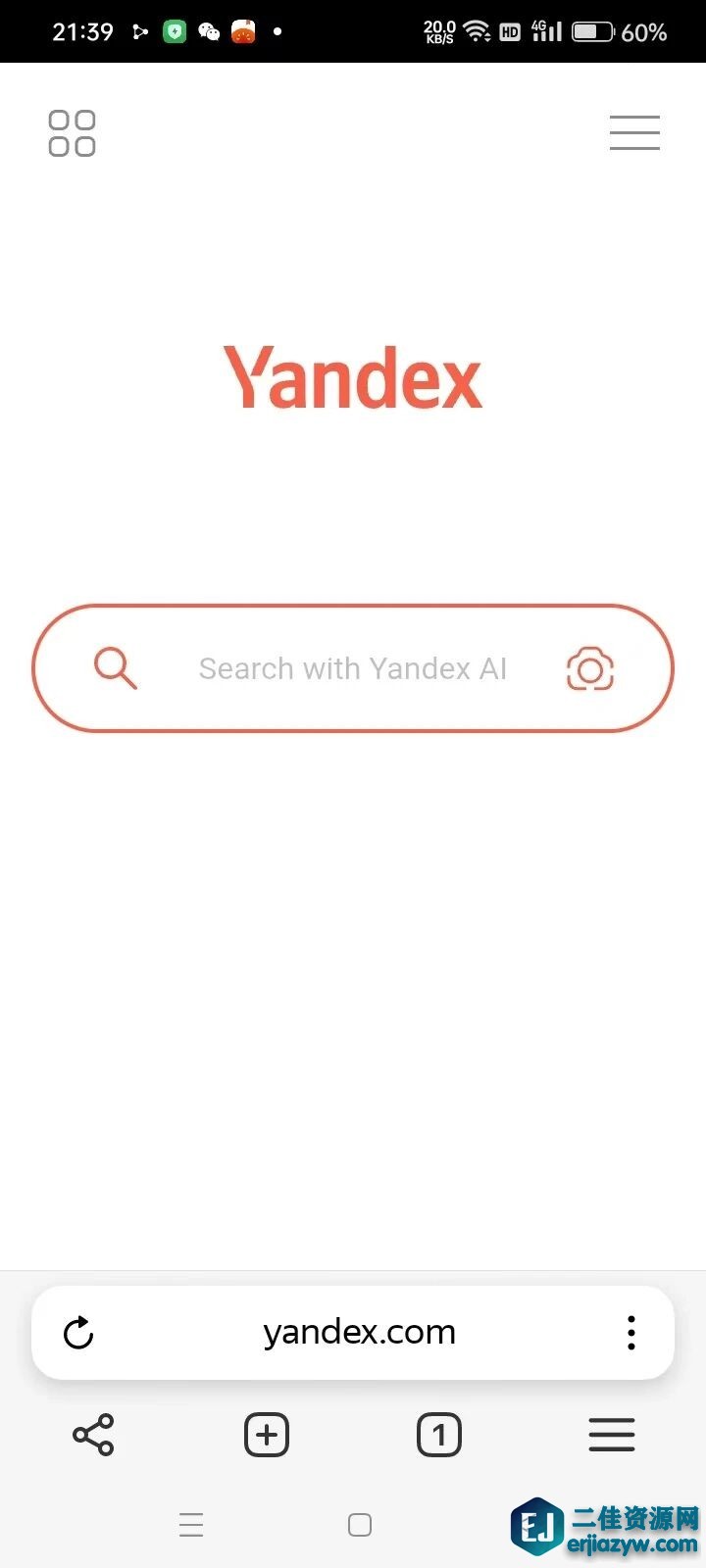Viewport: 706px width, 1568px height.
Task: Start an image search with the camera icon
Action: click(x=590, y=668)
